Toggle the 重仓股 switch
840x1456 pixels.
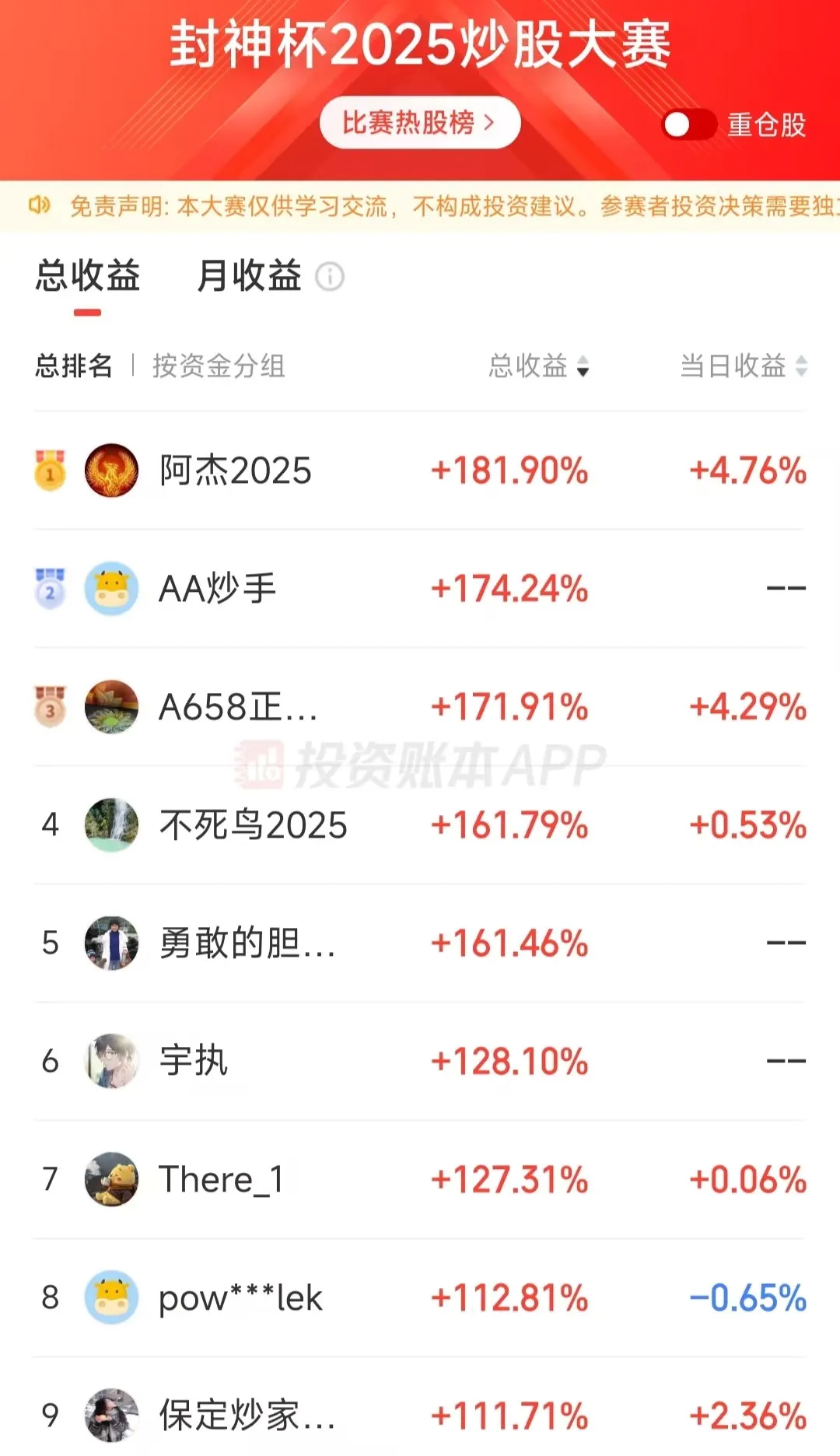(689, 124)
